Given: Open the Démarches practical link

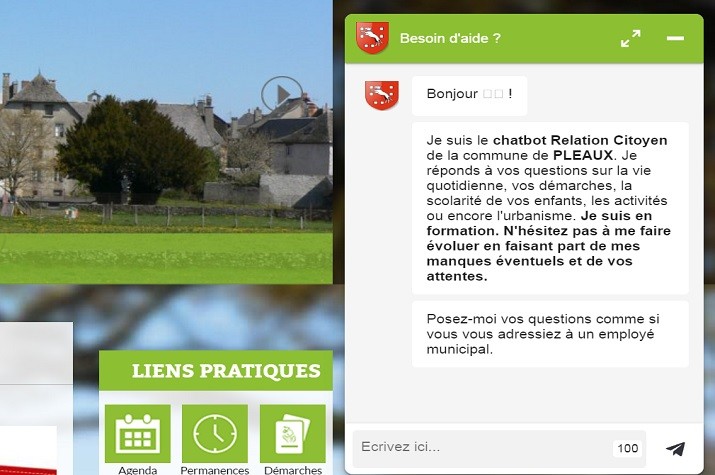Looking at the screenshot, I should click(x=293, y=435).
